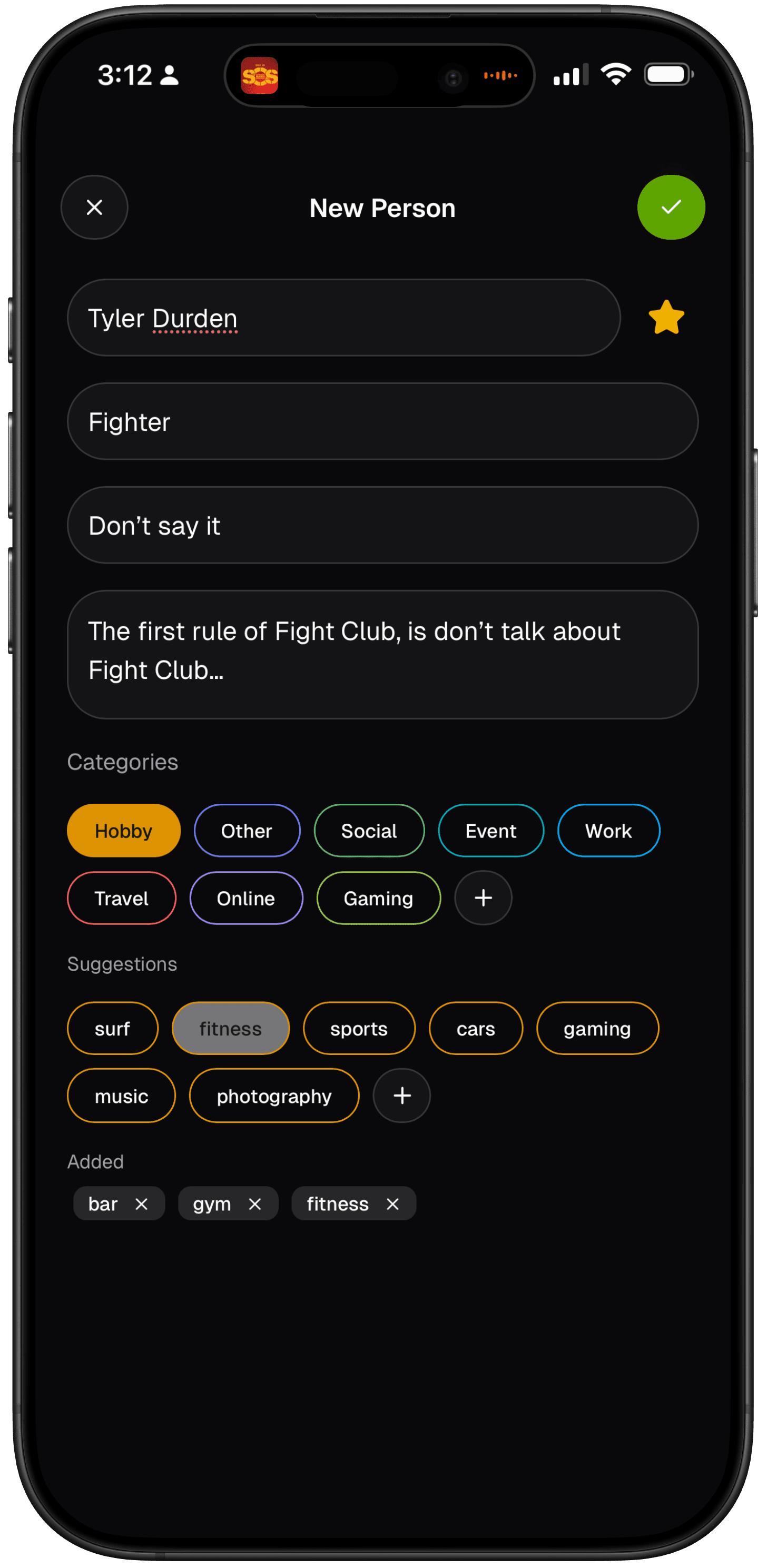Image resolution: width=767 pixels, height=1568 pixels.
Task: Click the Fight Club description note
Action: pos(382,650)
